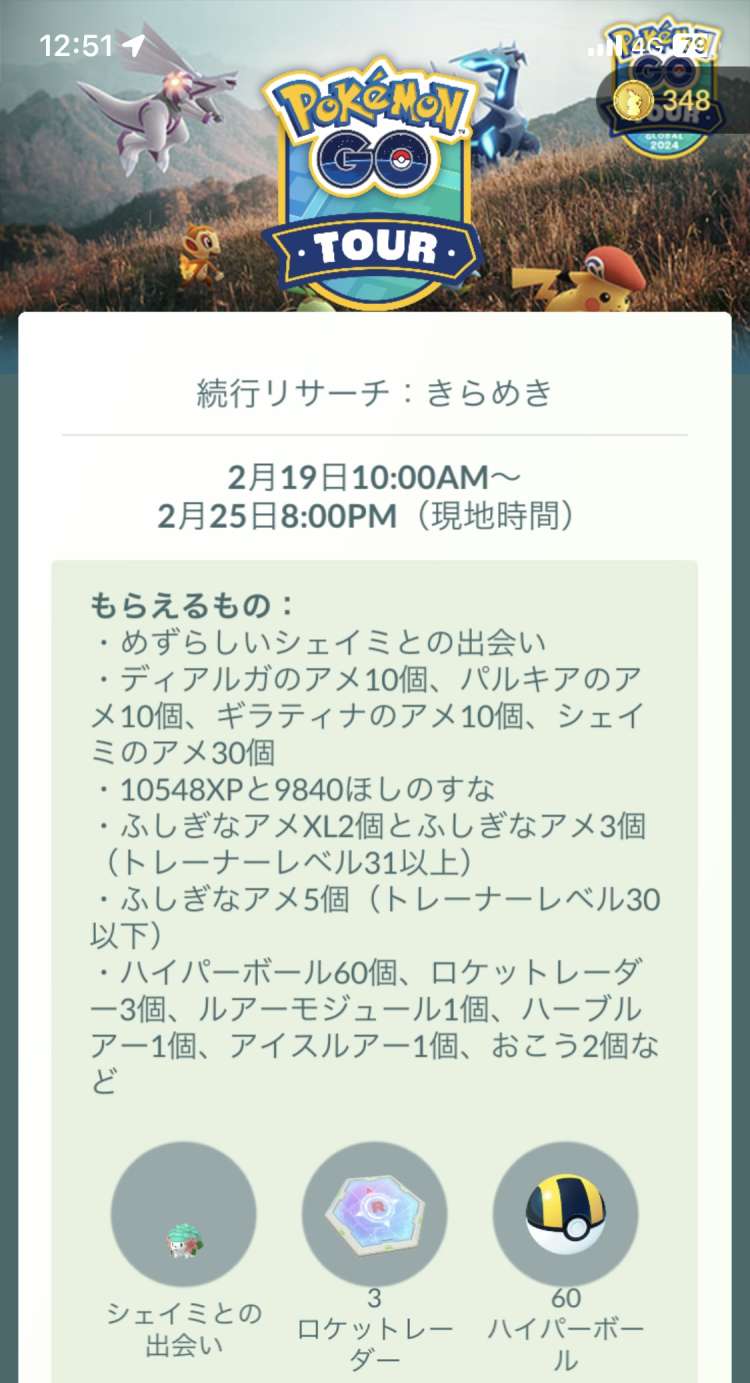Image resolution: width=750 pixels, height=1383 pixels.
Task: Select the 60 Ultra Ball reward item
Action: [565, 1214]
